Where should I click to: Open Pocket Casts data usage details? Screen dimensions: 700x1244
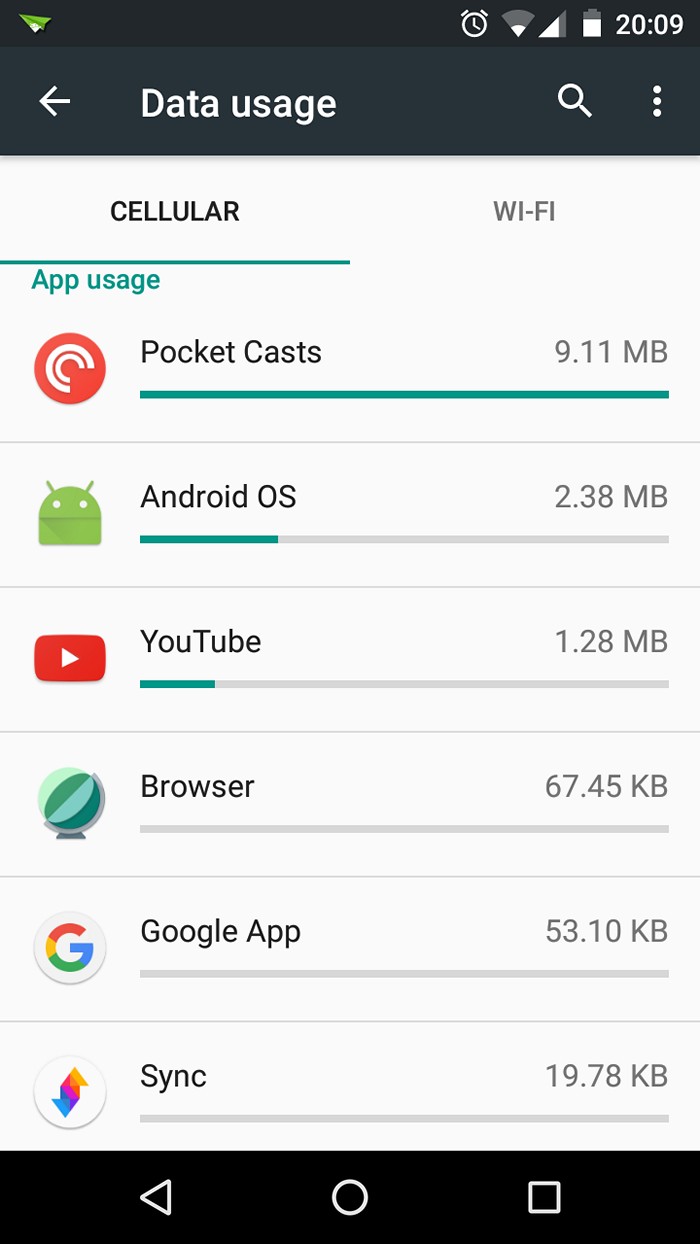point(350,368)
